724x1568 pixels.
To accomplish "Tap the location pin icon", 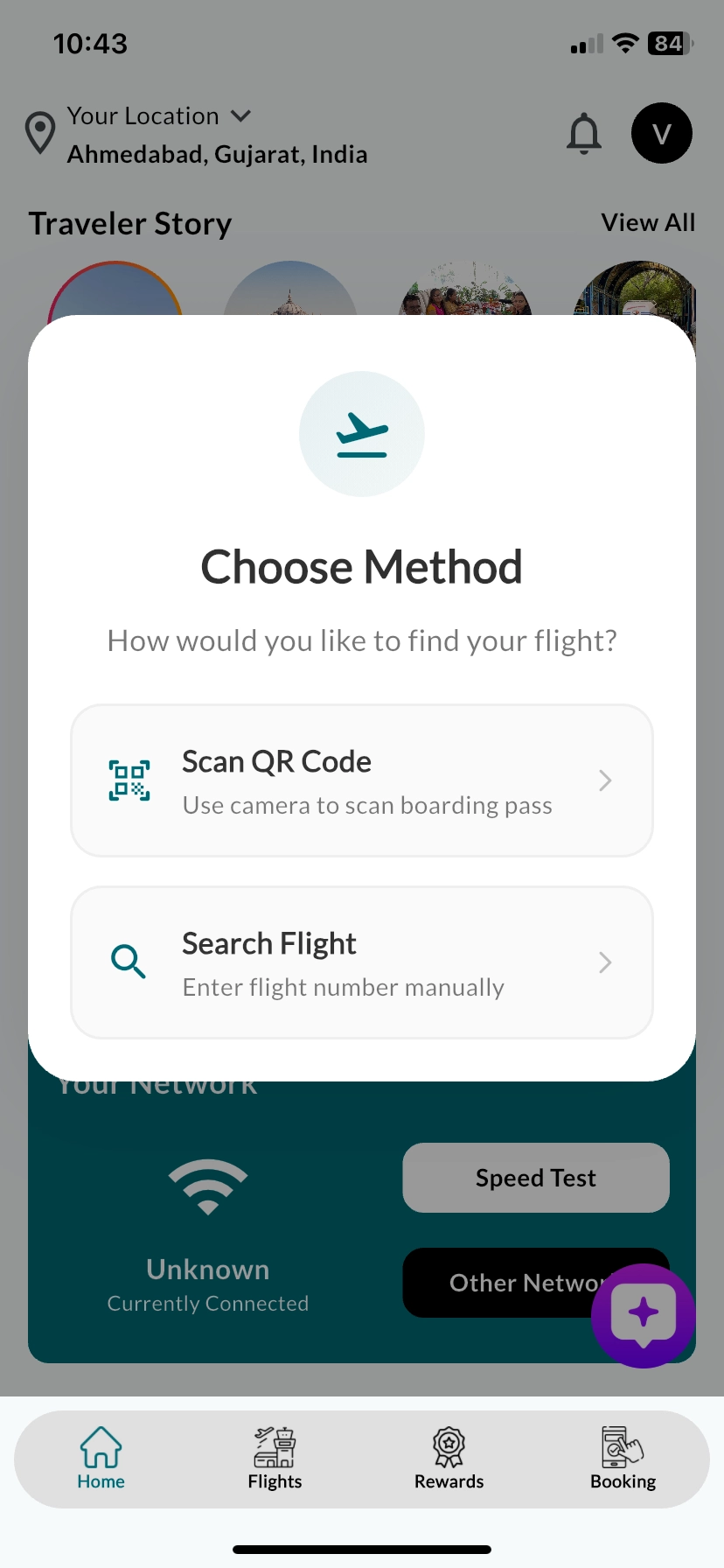I will [39, 132].
